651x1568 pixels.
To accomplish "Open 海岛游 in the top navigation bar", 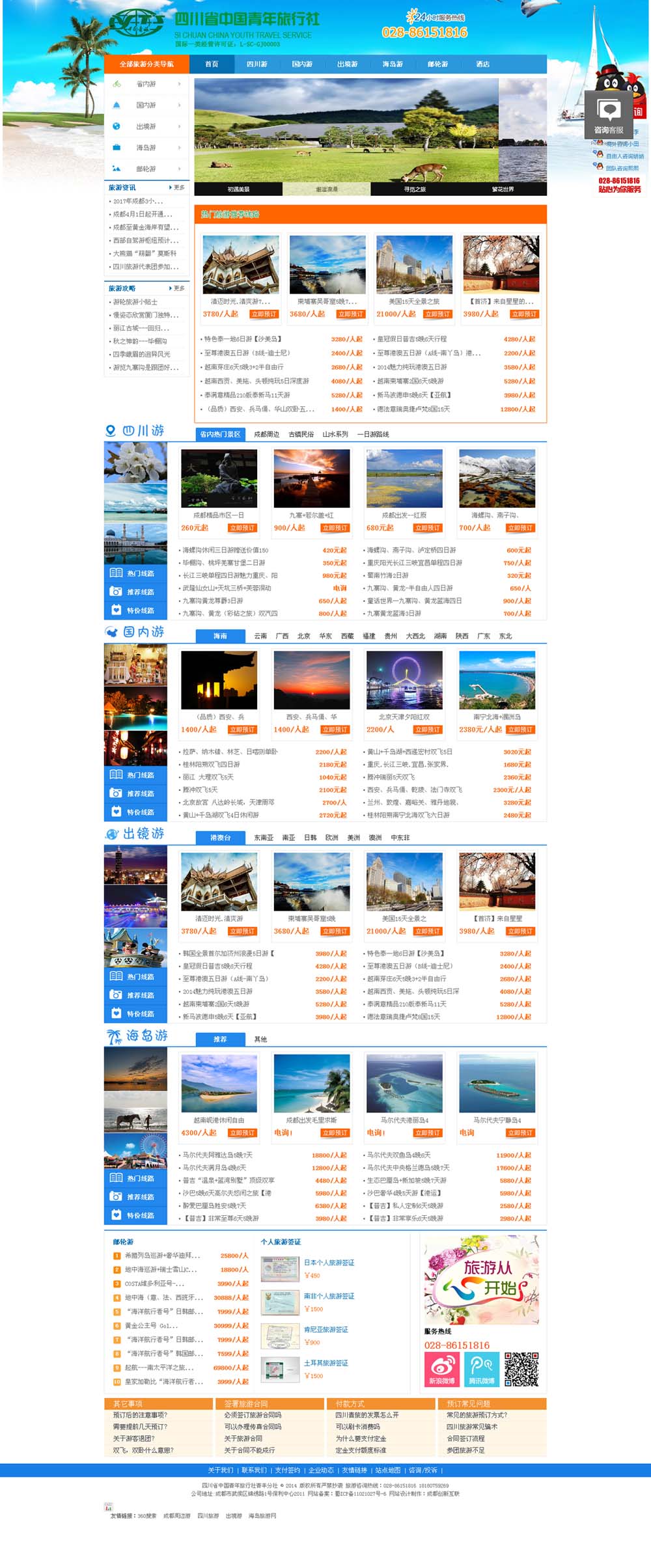I will tap(393, 64).
